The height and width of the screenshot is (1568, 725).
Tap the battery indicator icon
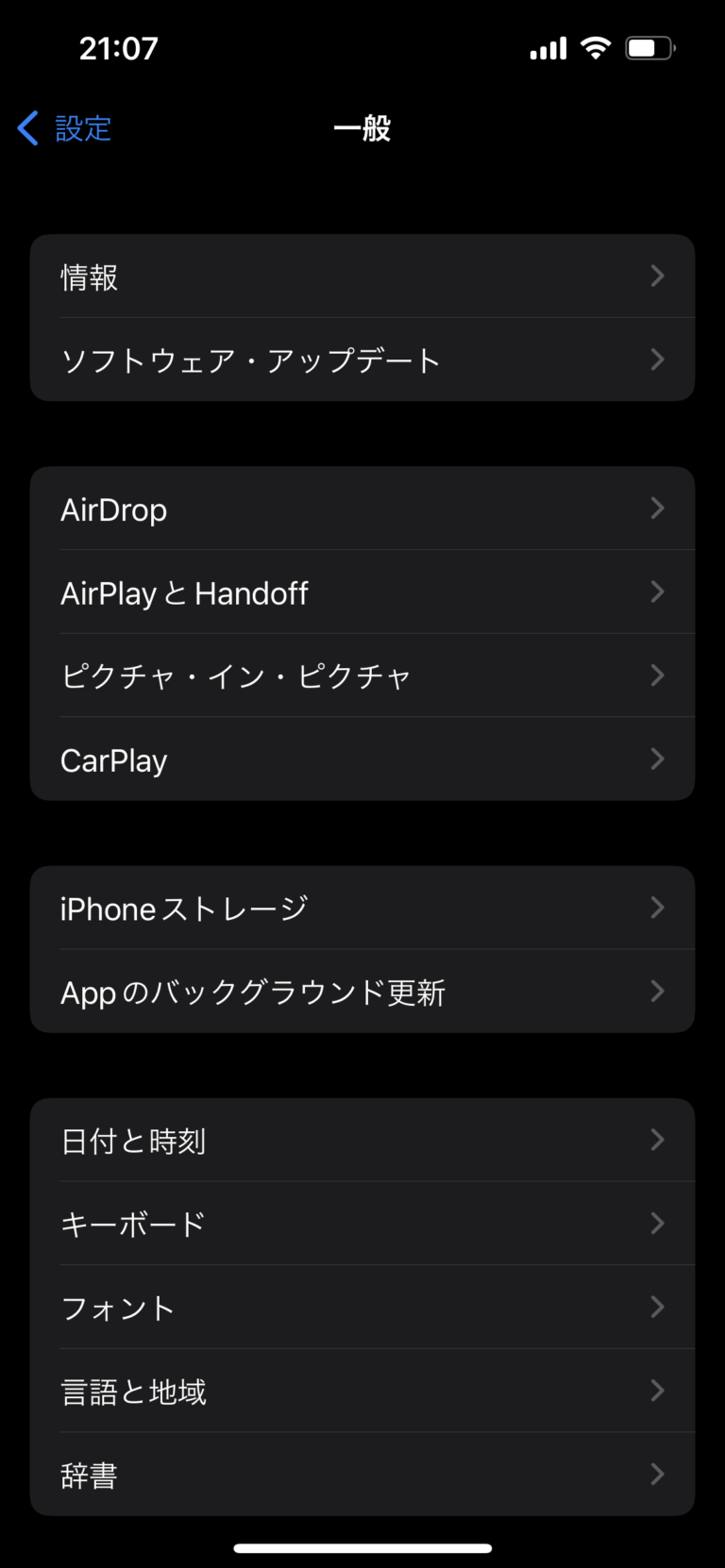(x=649, y=47)
